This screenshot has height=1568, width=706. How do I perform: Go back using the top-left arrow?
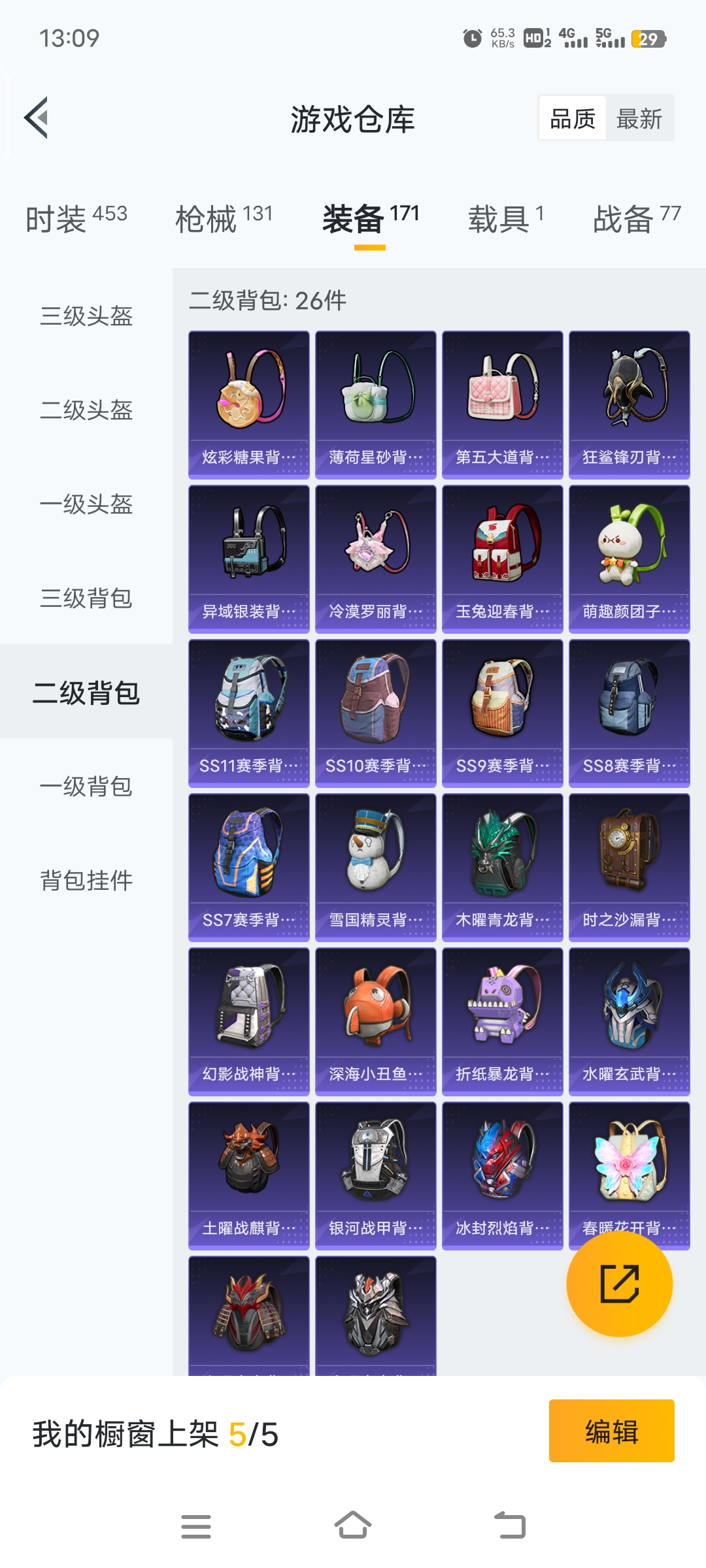pos(37,118)
